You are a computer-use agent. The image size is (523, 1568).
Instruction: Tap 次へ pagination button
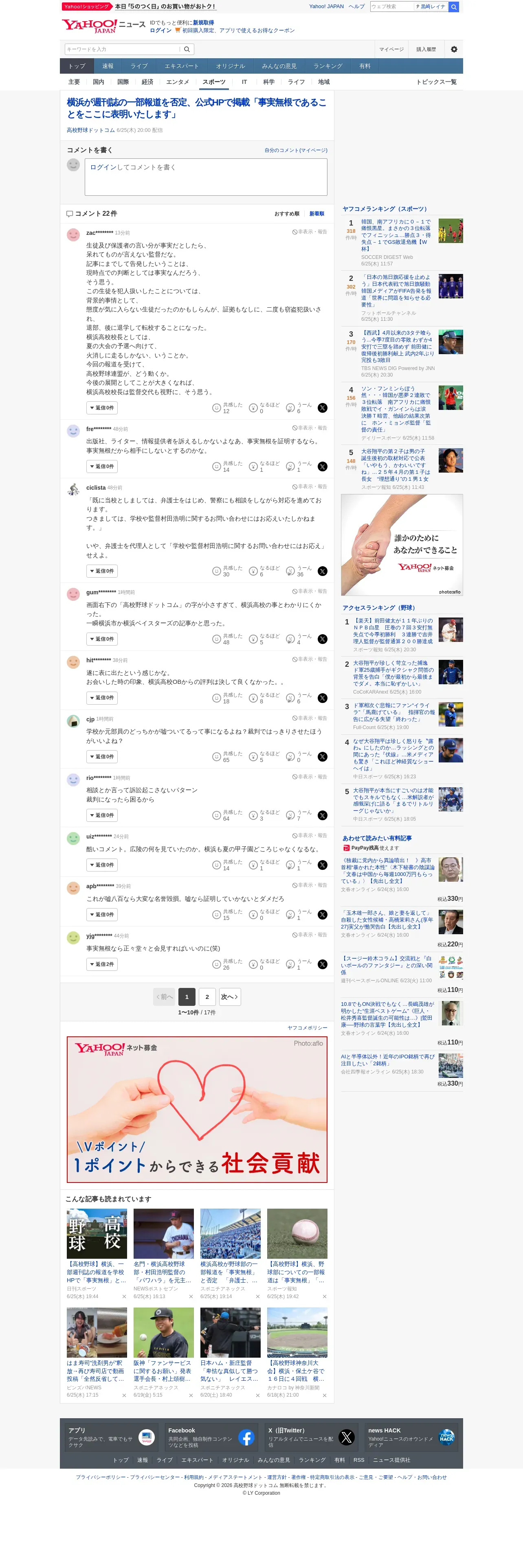(x=230, y=996)
